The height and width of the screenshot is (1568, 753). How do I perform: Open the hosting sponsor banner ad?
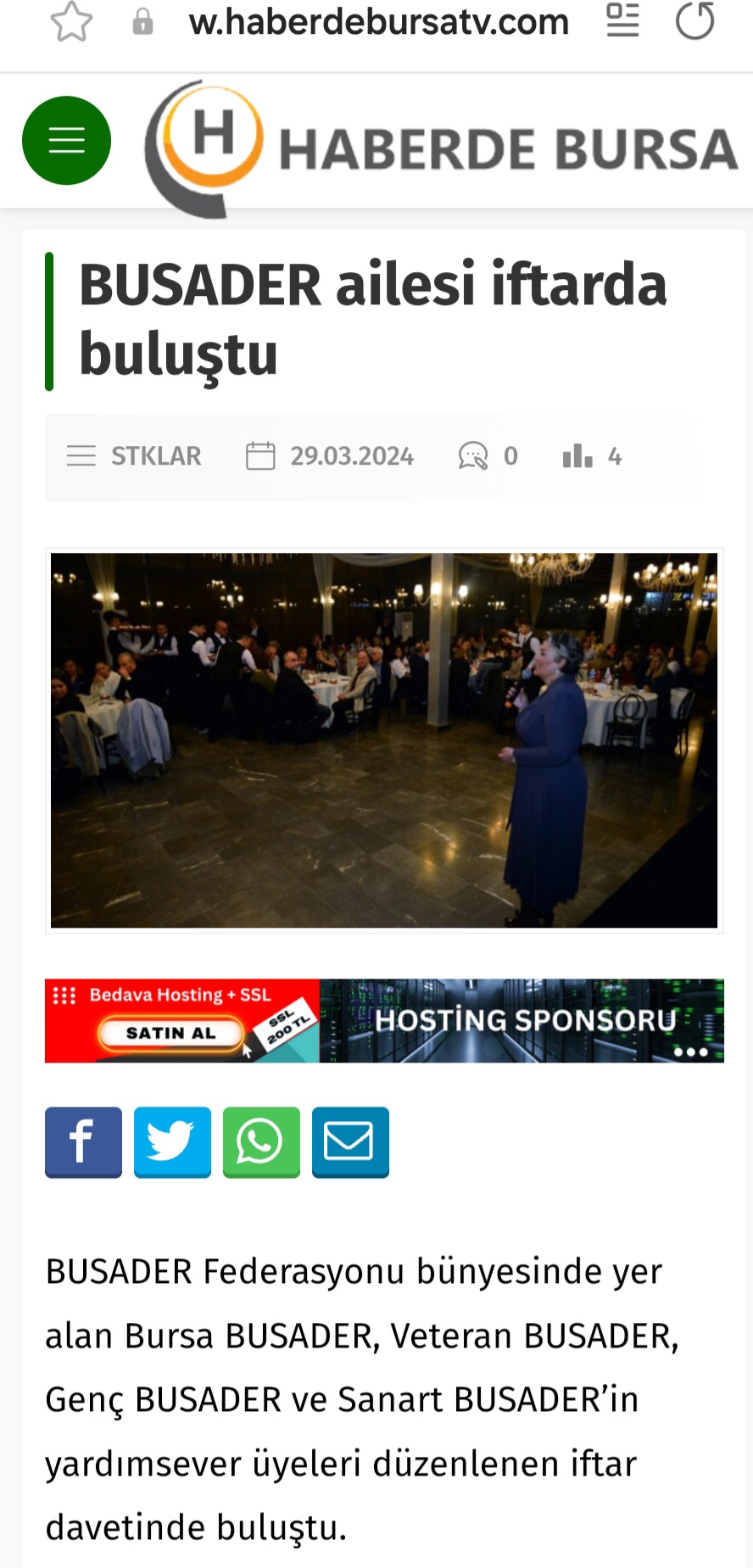(384, 1021)
